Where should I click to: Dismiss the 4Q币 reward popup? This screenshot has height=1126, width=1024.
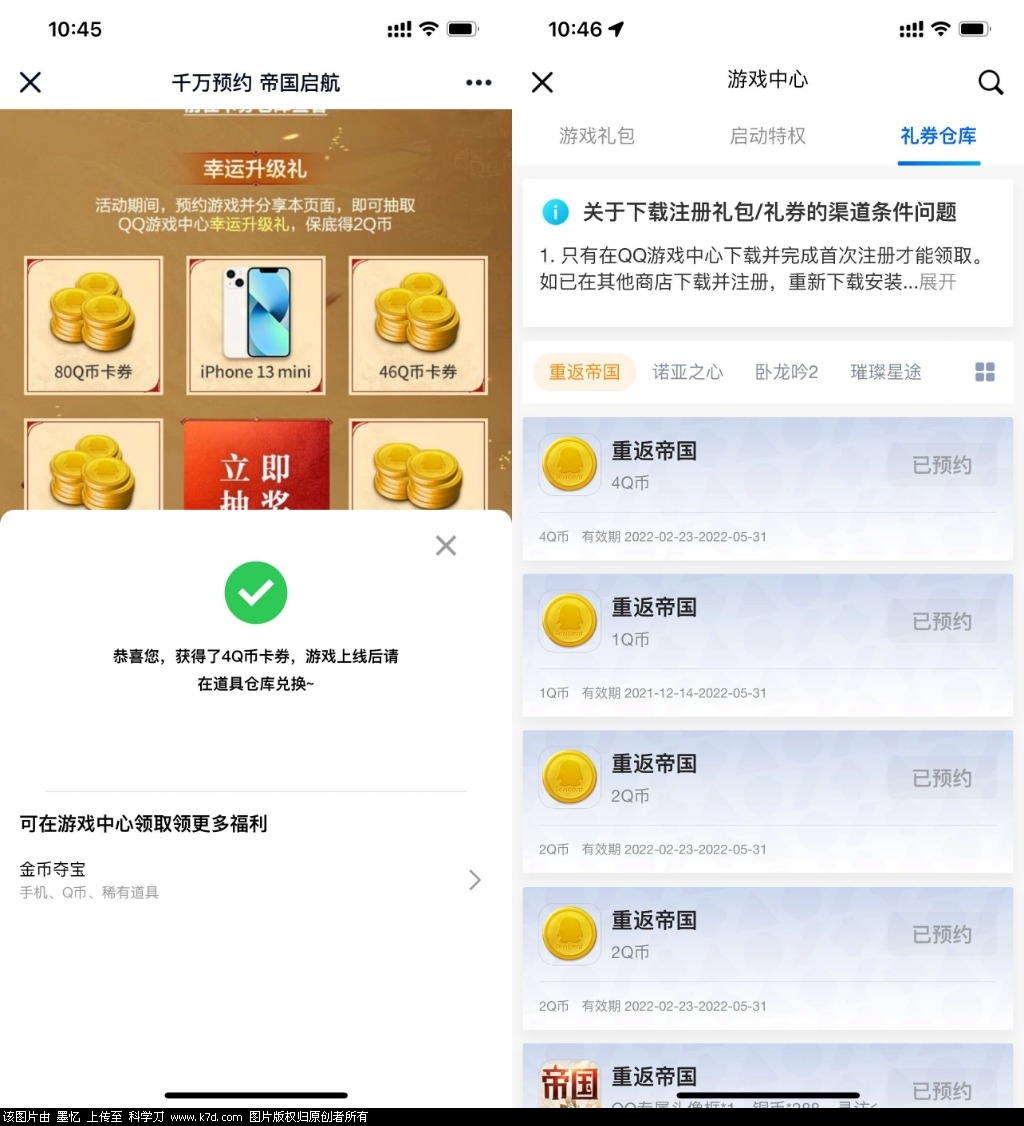(x=446, y=545)
